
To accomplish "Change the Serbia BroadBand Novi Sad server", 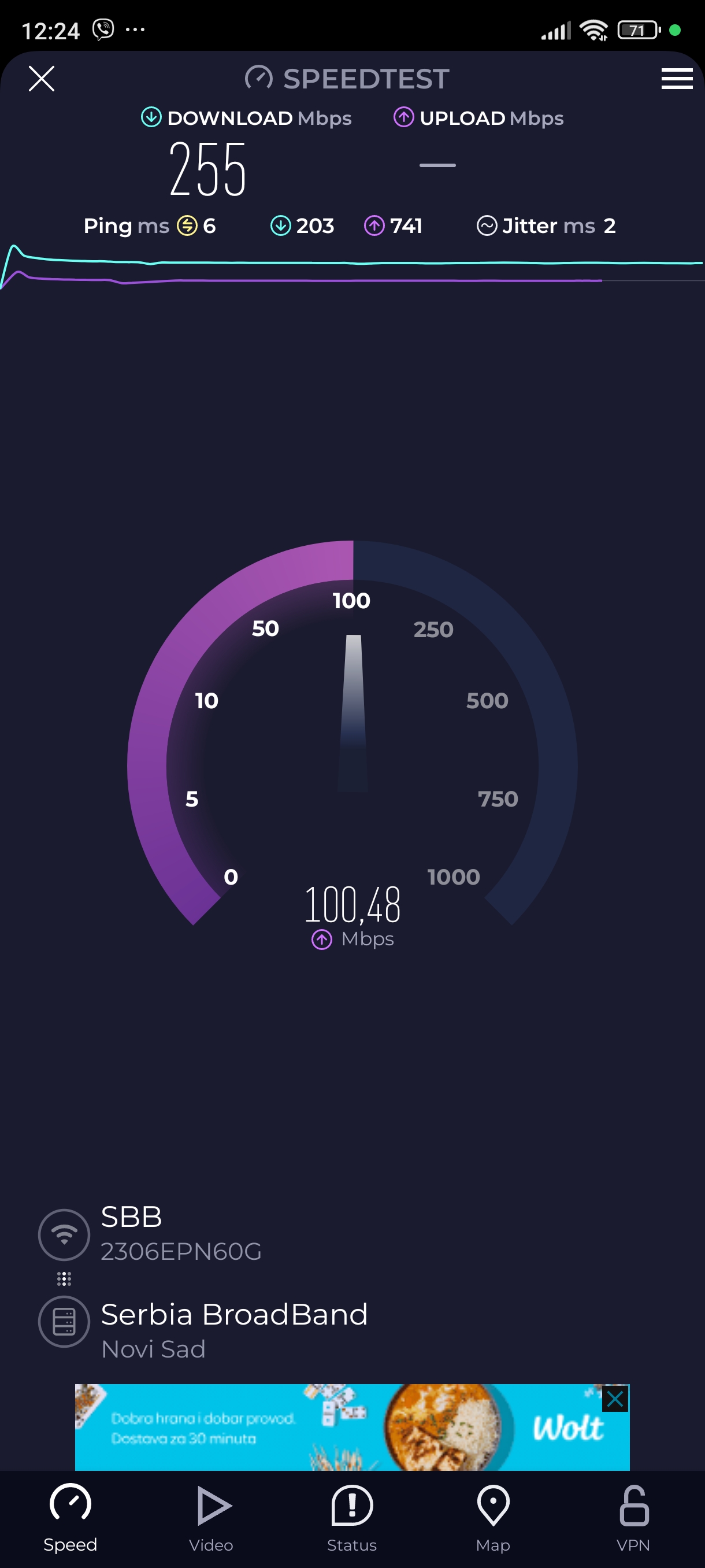I will (x=233, y=1330).
